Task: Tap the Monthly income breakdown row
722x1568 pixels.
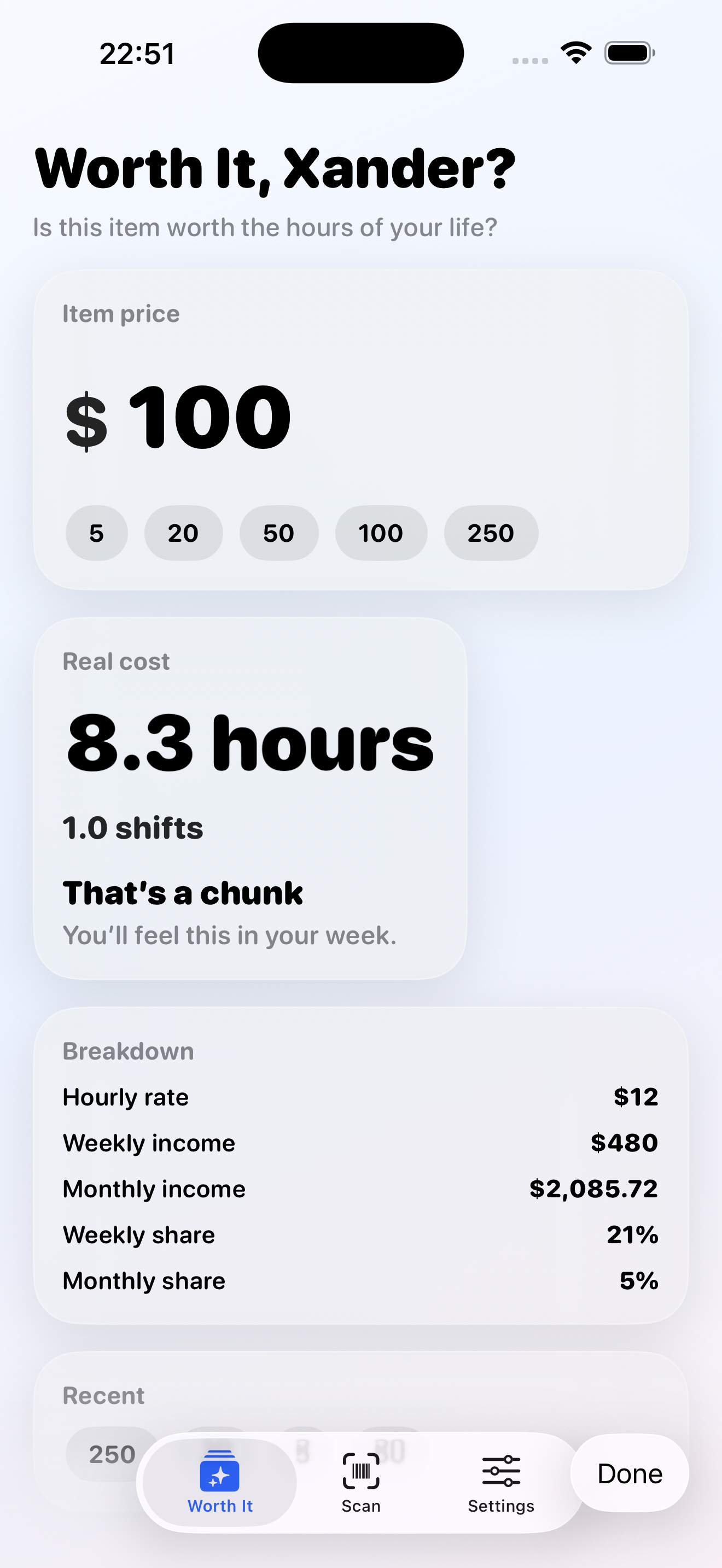Action: [x=360, y=1189]
